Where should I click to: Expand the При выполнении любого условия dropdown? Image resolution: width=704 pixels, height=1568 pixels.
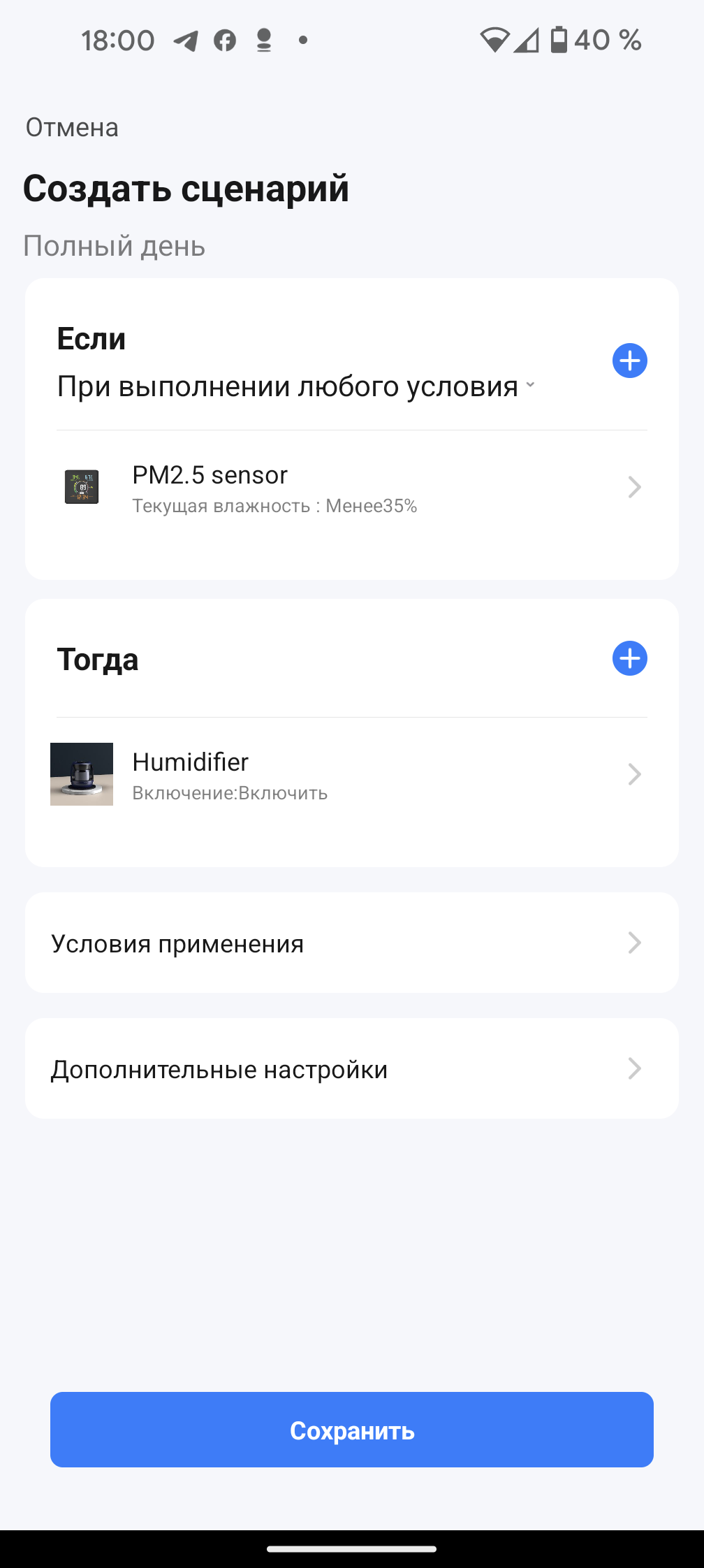(x=296, y=386)
